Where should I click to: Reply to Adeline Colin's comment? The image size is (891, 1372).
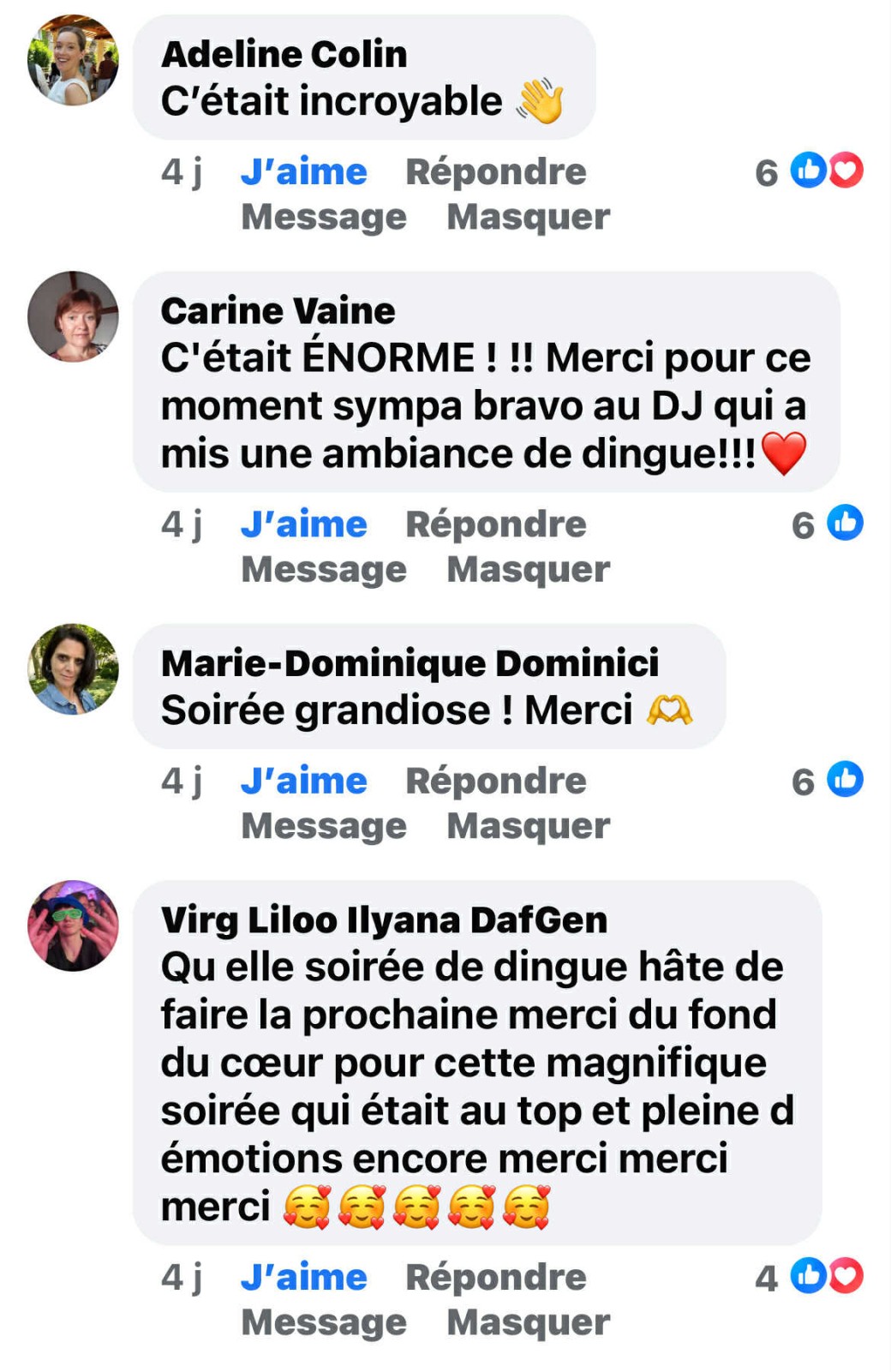point(495,172)
